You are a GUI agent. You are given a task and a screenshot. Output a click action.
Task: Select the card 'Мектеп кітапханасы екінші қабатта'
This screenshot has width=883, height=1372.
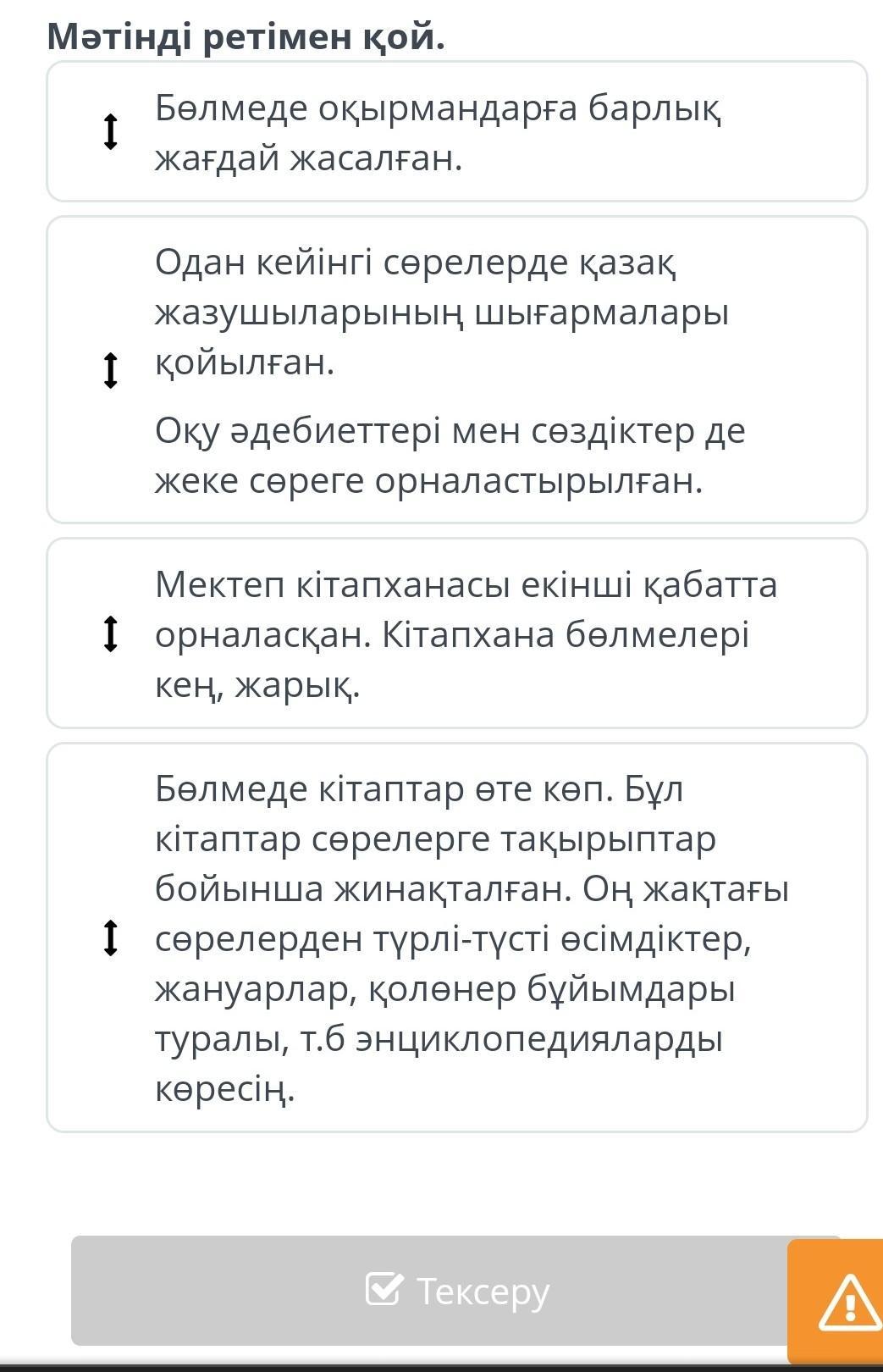tap(457, 633)
